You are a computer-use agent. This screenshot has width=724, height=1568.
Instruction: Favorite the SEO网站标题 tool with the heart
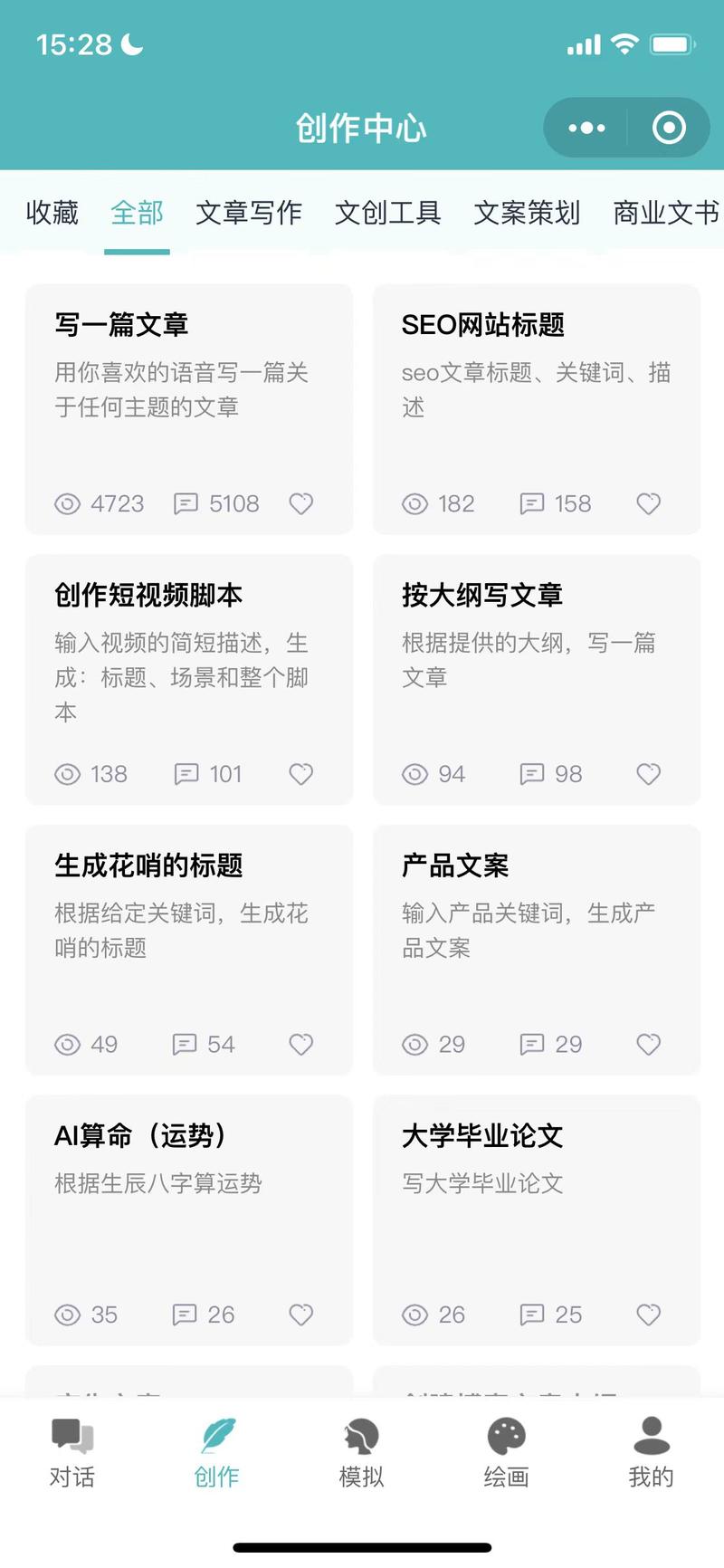click(649, 503)
